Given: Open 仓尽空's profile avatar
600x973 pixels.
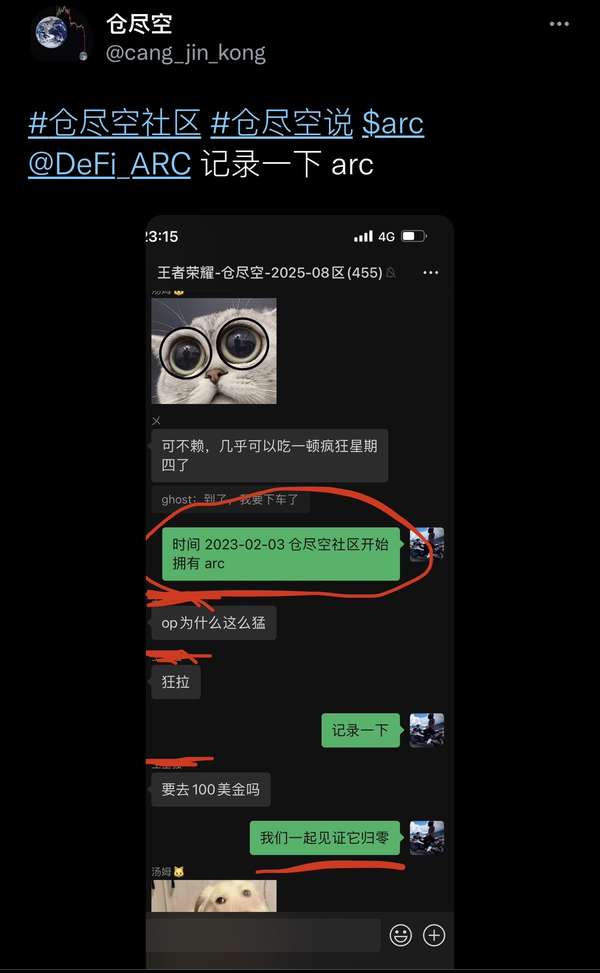Looking at the screenshot, I should click(61, 34).
